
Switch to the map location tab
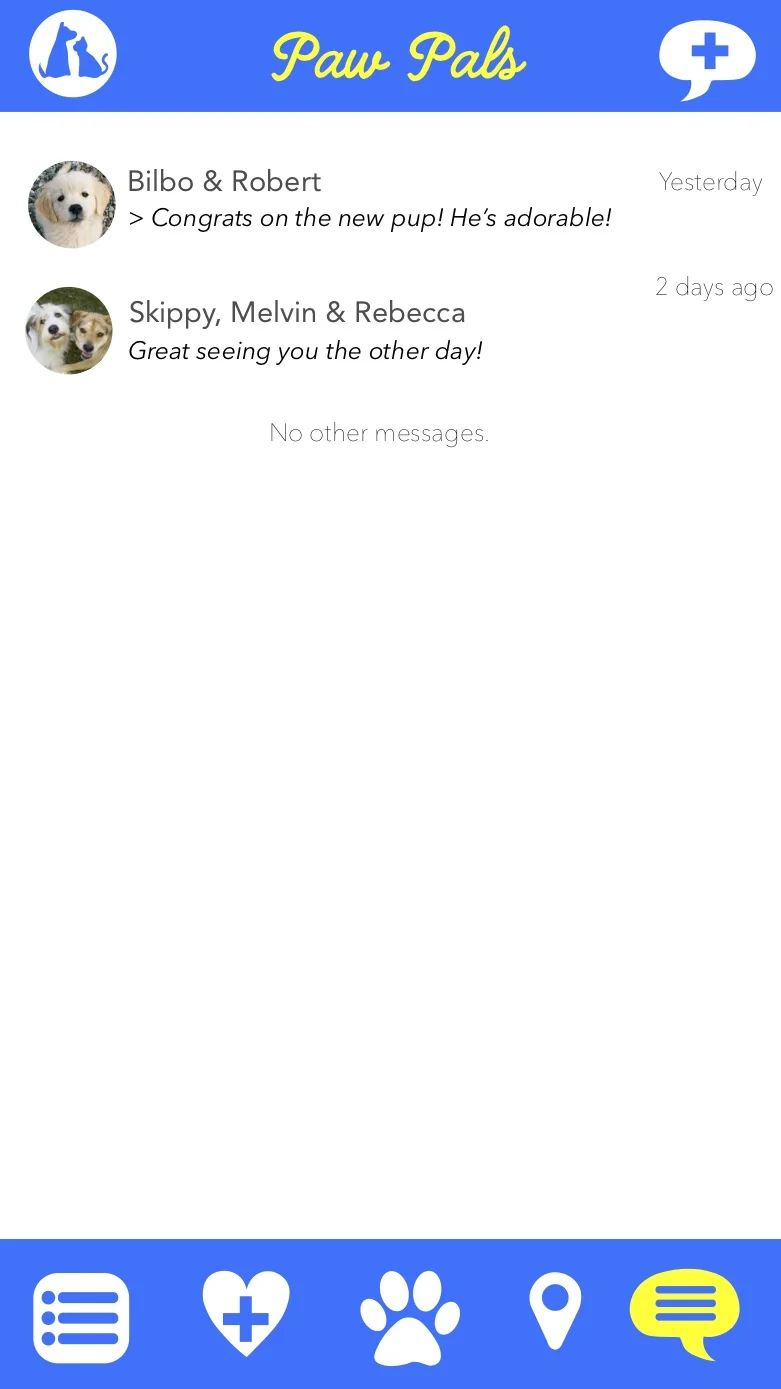555,1312
